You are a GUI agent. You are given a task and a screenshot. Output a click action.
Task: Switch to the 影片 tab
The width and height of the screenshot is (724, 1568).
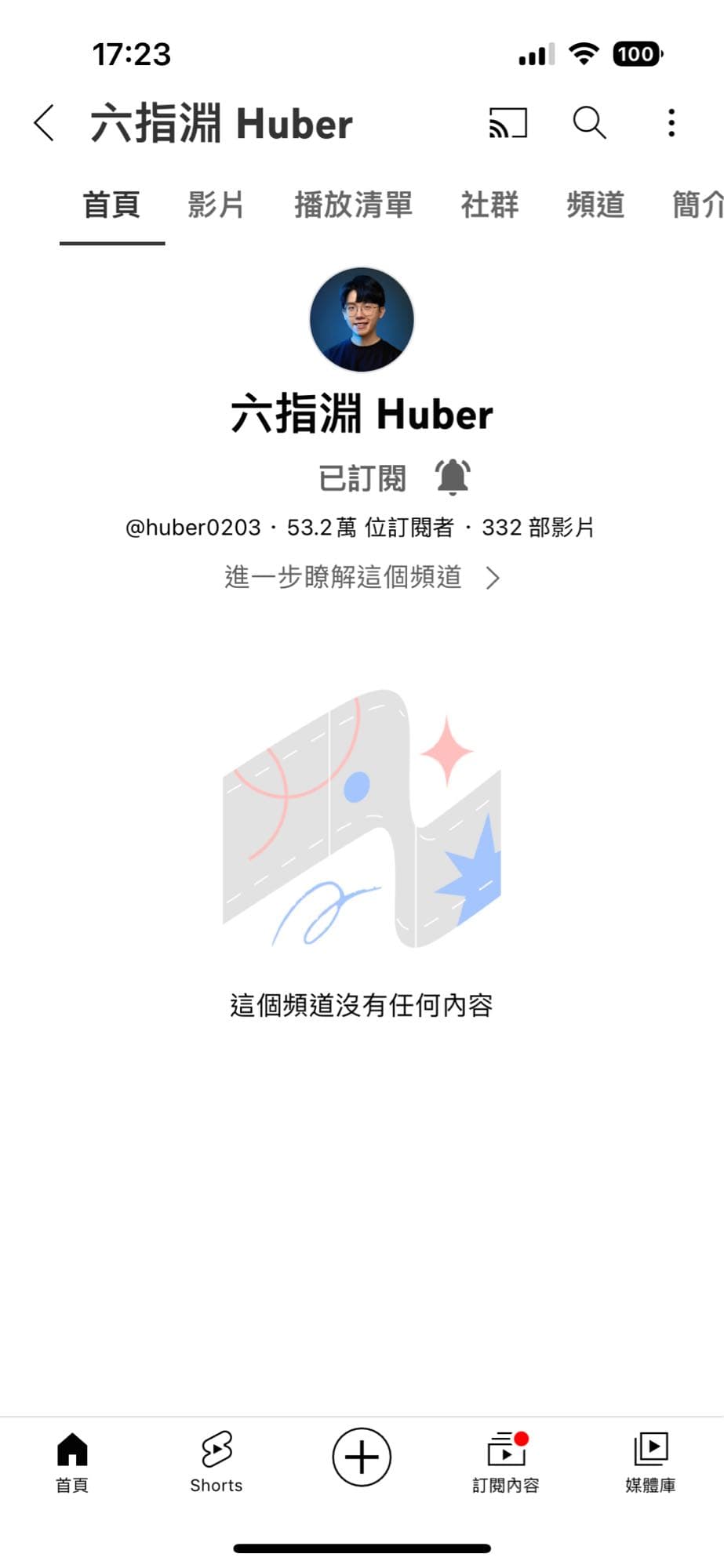(x=216, y=205)
